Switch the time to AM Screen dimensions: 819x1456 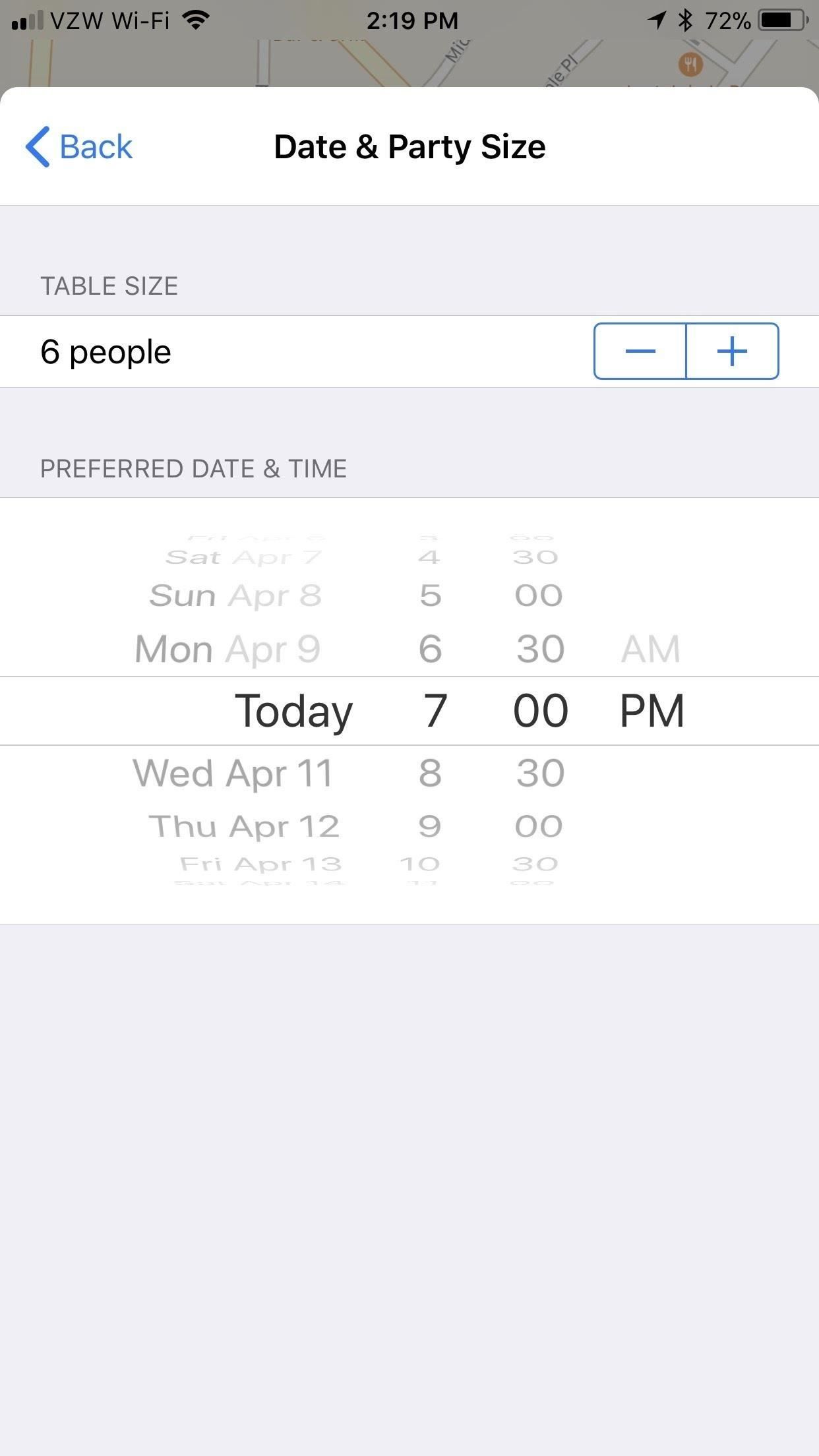point(650,649)
